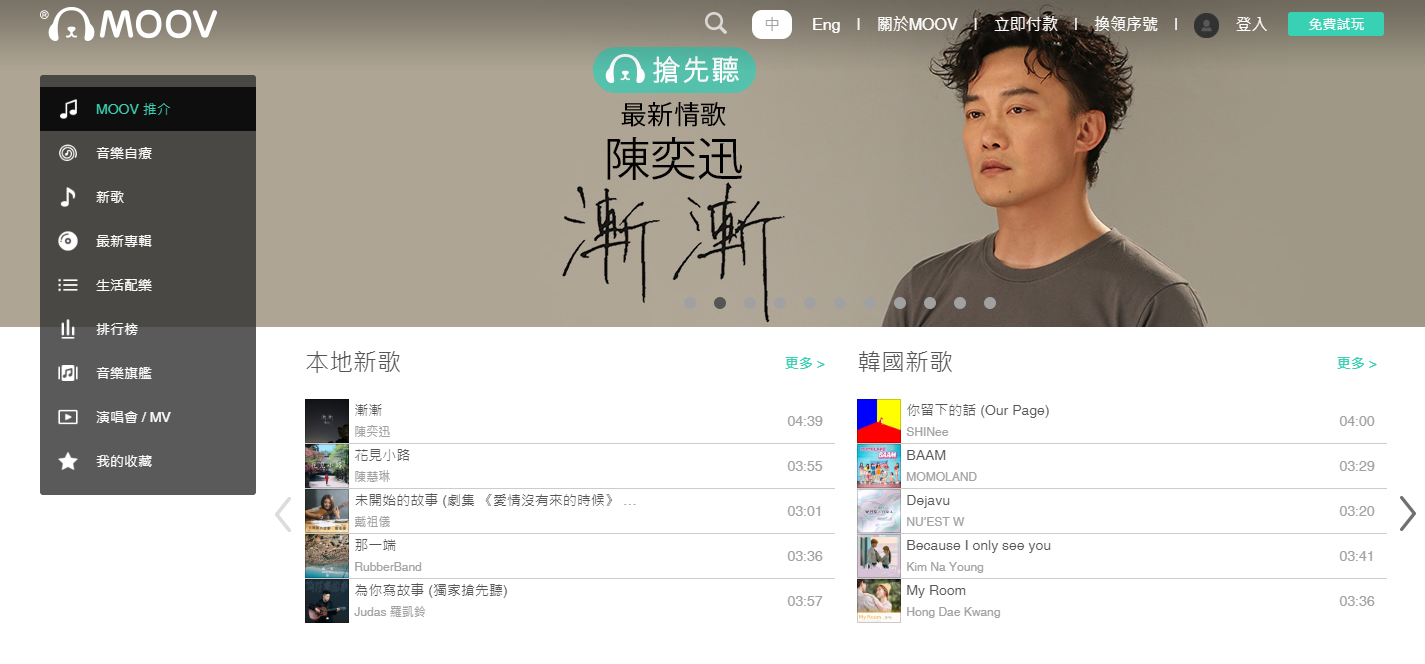Image resolution: width=1425 pixels, height=664 pixels.
Task: Play the song 漸漸 by 陳奕迅
Action: tap(368, 411)
